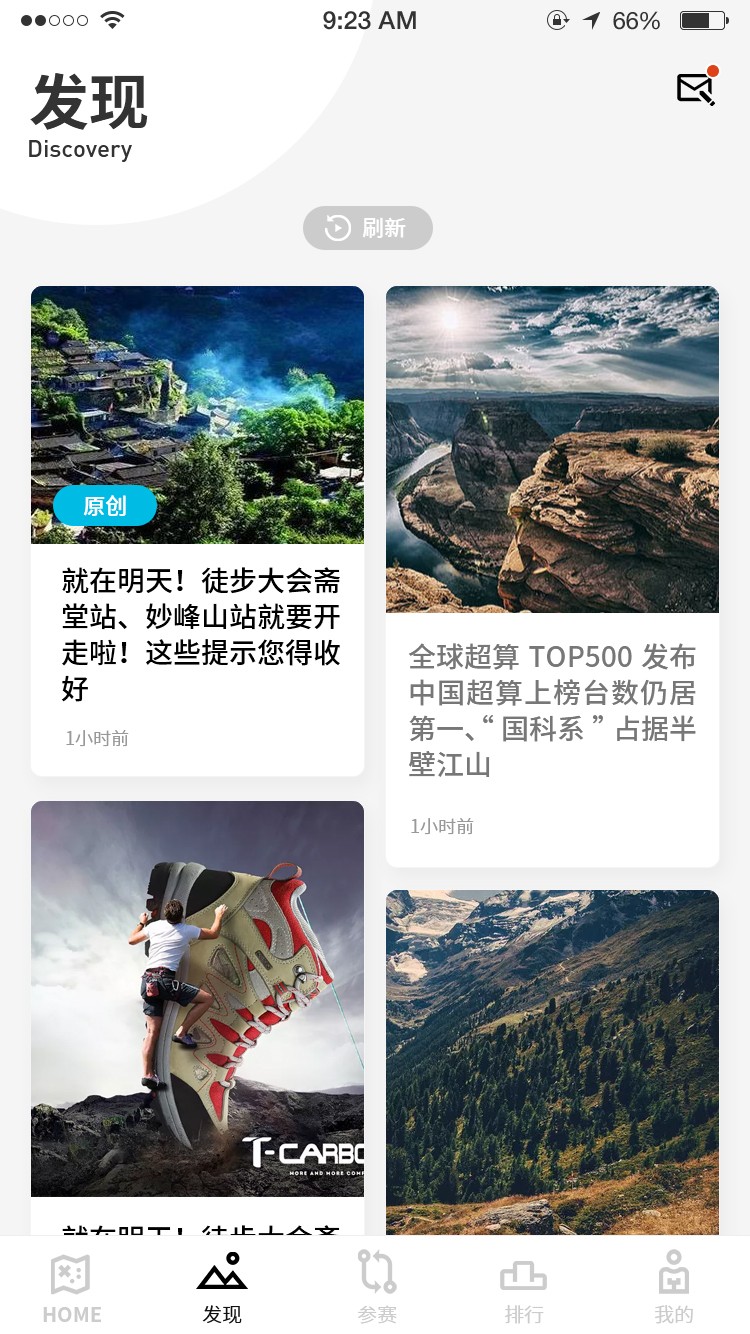750x1334 pixels.
Task: Tap the 刷新 refresh button
Action: point(368,228)
